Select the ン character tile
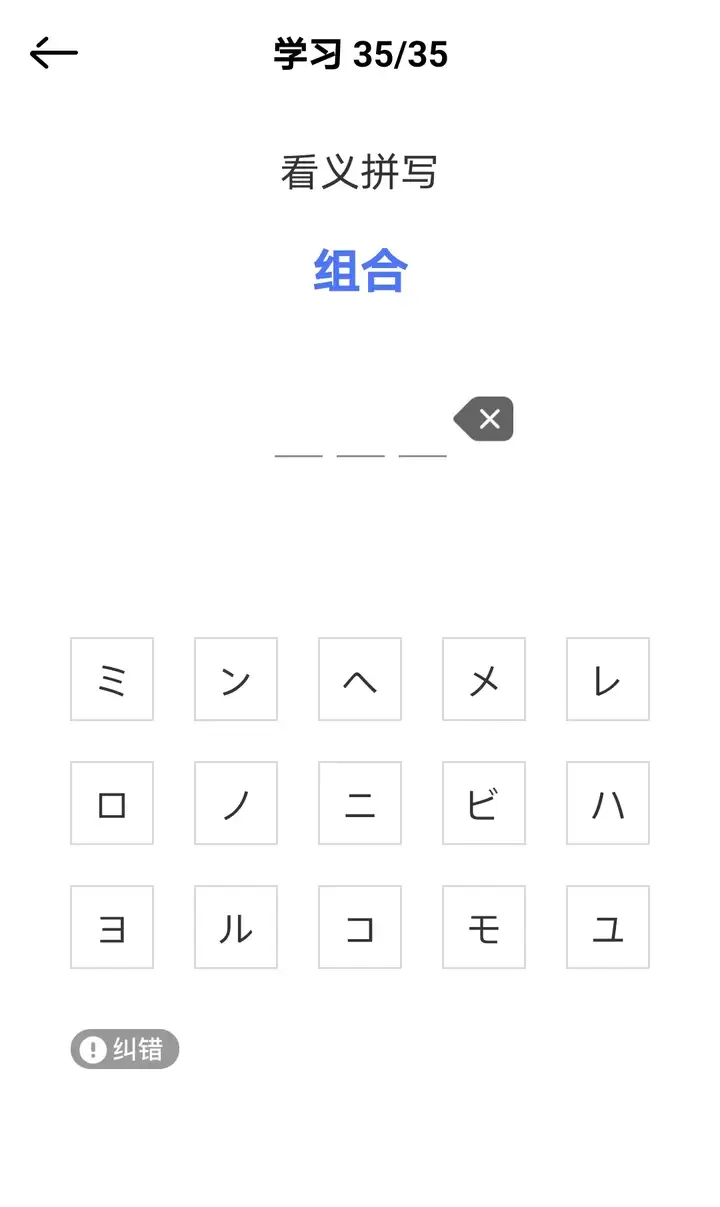 tap(236, 679)
